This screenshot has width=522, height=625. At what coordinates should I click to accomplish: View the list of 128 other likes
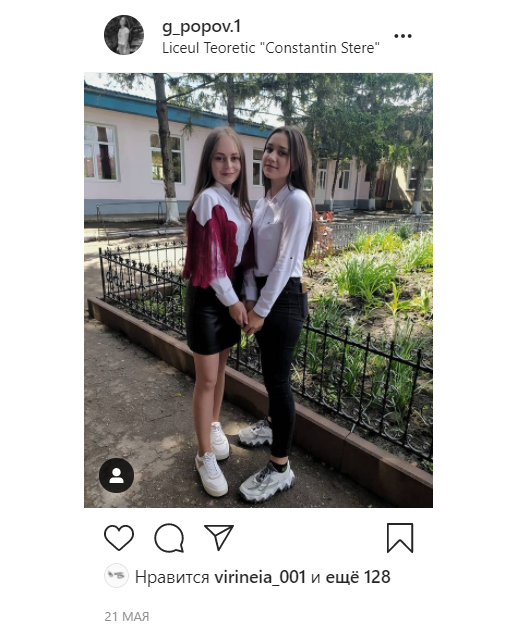[358, 577]
